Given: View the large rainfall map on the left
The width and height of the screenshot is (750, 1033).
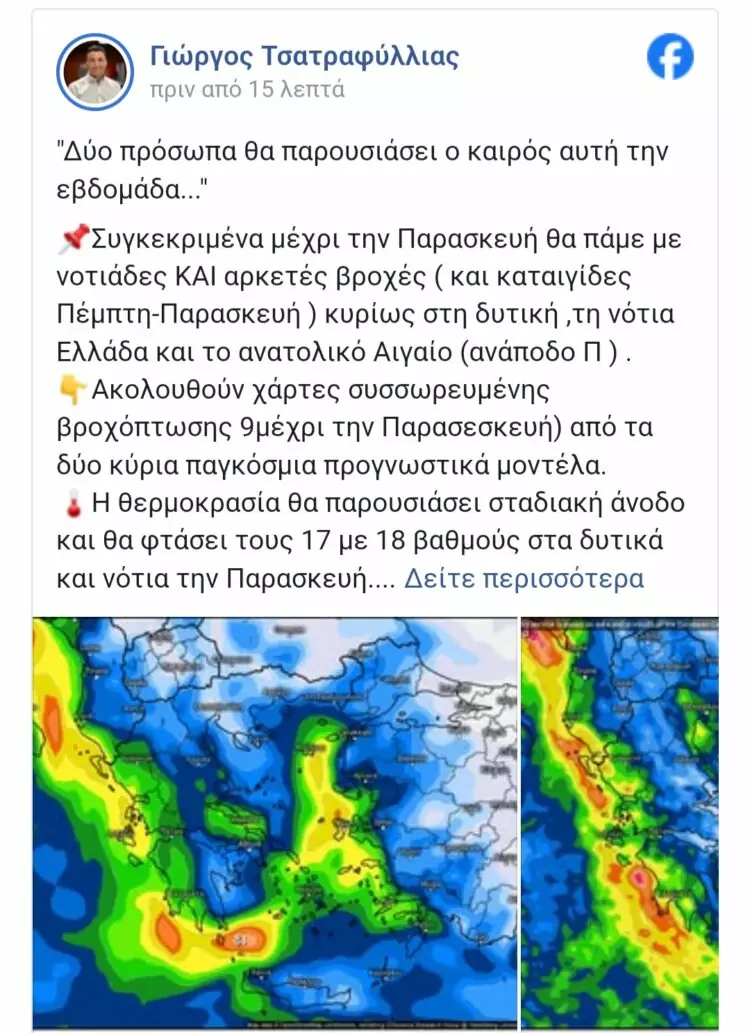Looking at the screenshot, I should pyautogui.click(x=275, y=823).
